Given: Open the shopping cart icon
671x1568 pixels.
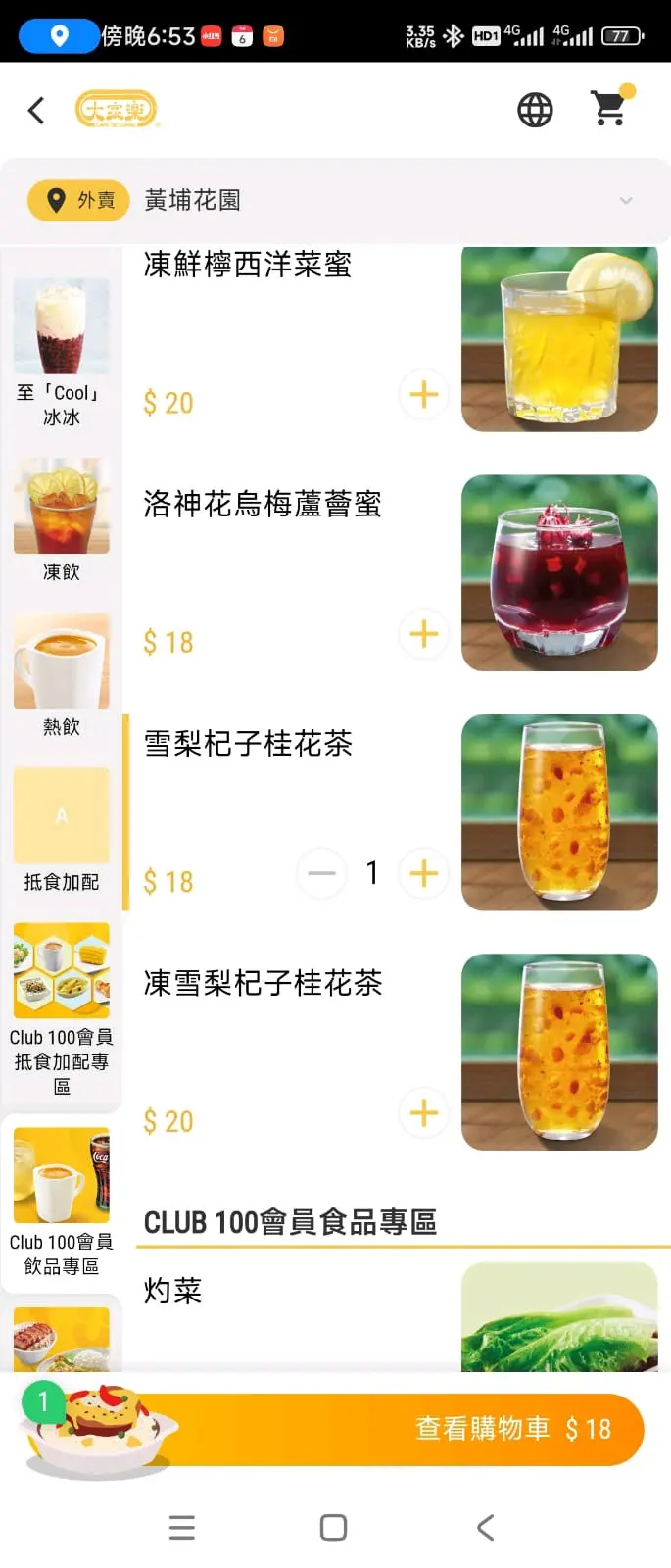Looking at the screenshot, I should (610, 108).
